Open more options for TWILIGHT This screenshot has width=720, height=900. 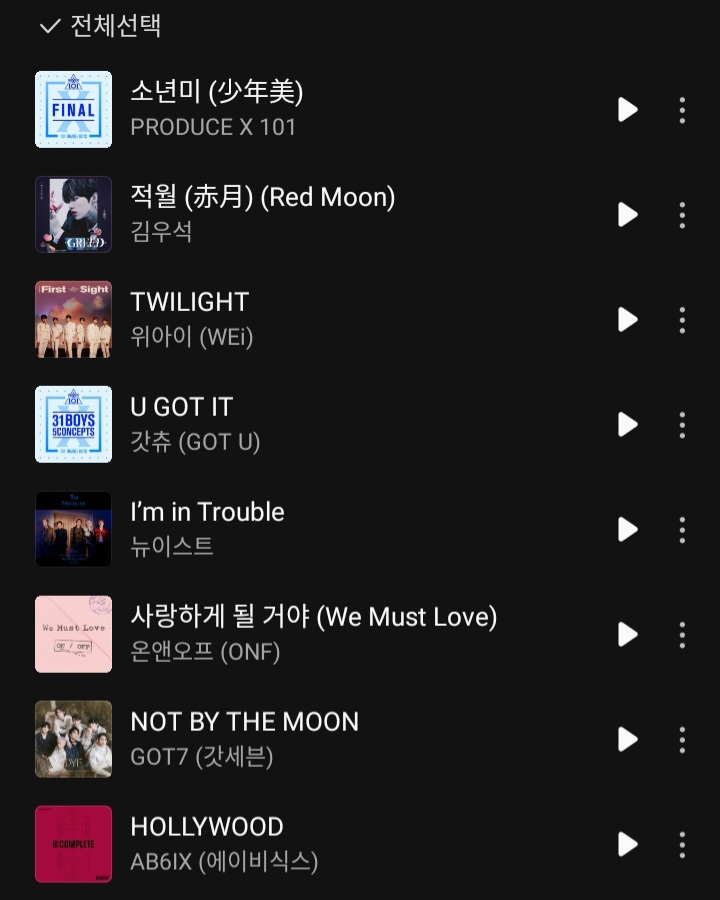(x=682, y=320)
